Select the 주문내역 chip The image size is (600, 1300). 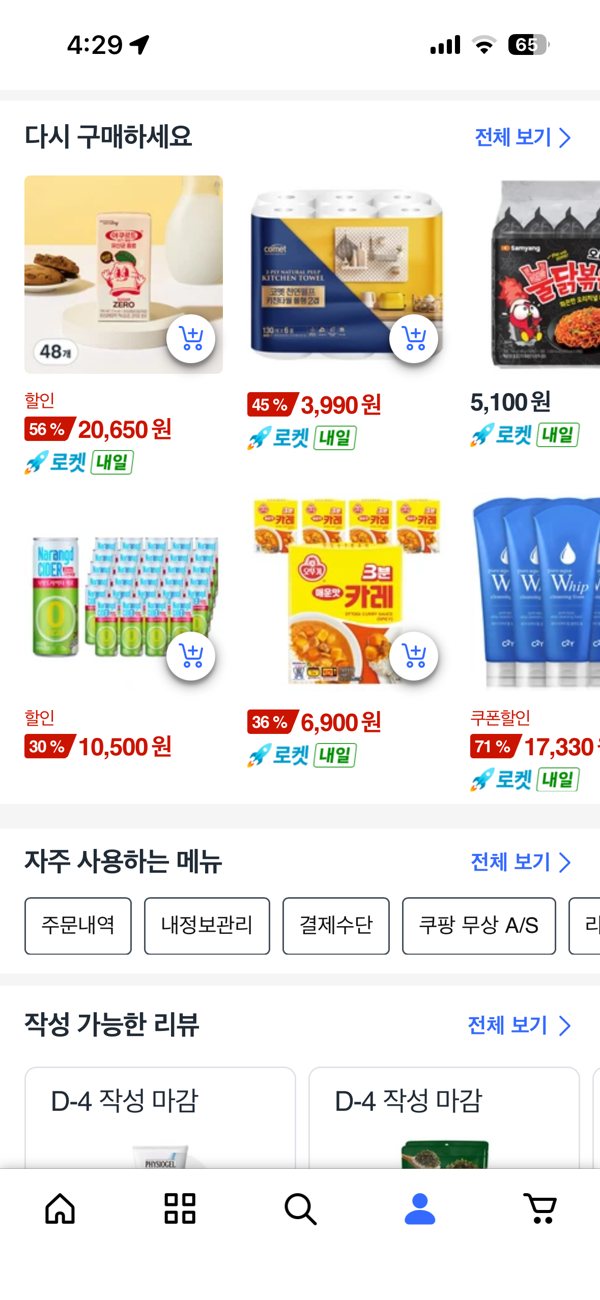(78, 925)
